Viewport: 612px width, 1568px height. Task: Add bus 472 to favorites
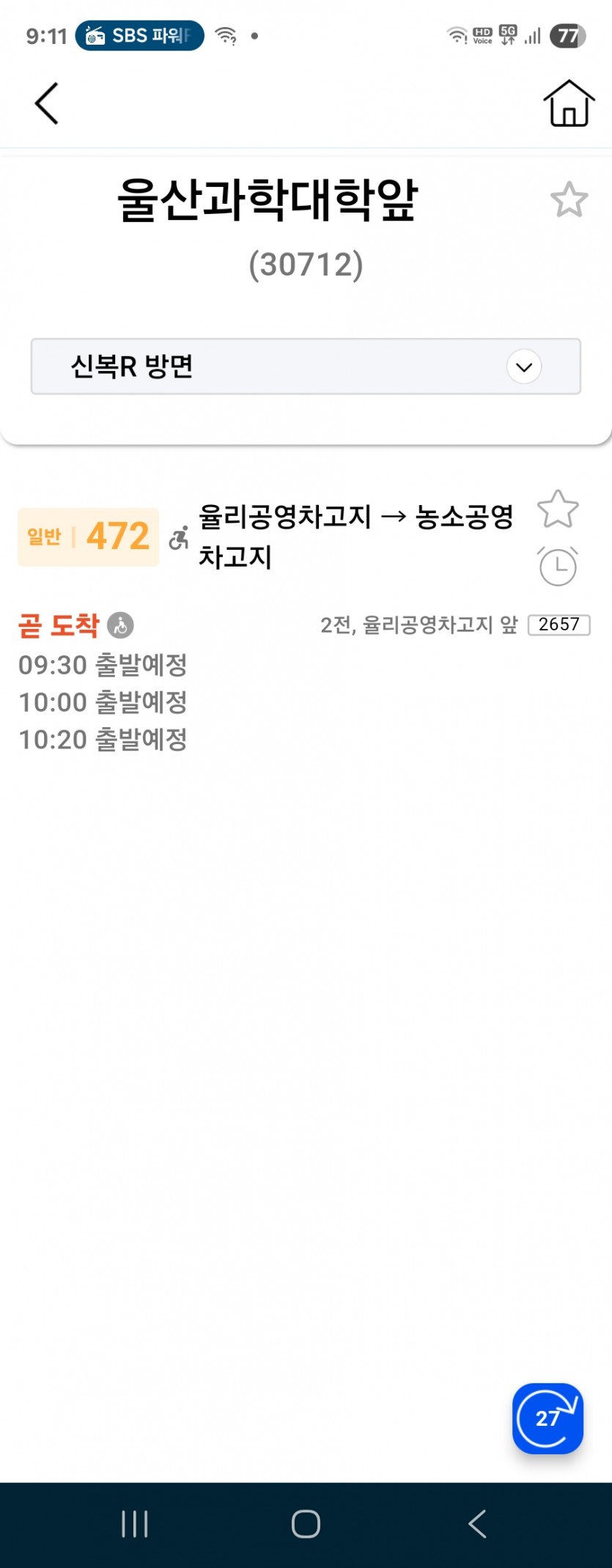tap(558, 509)
